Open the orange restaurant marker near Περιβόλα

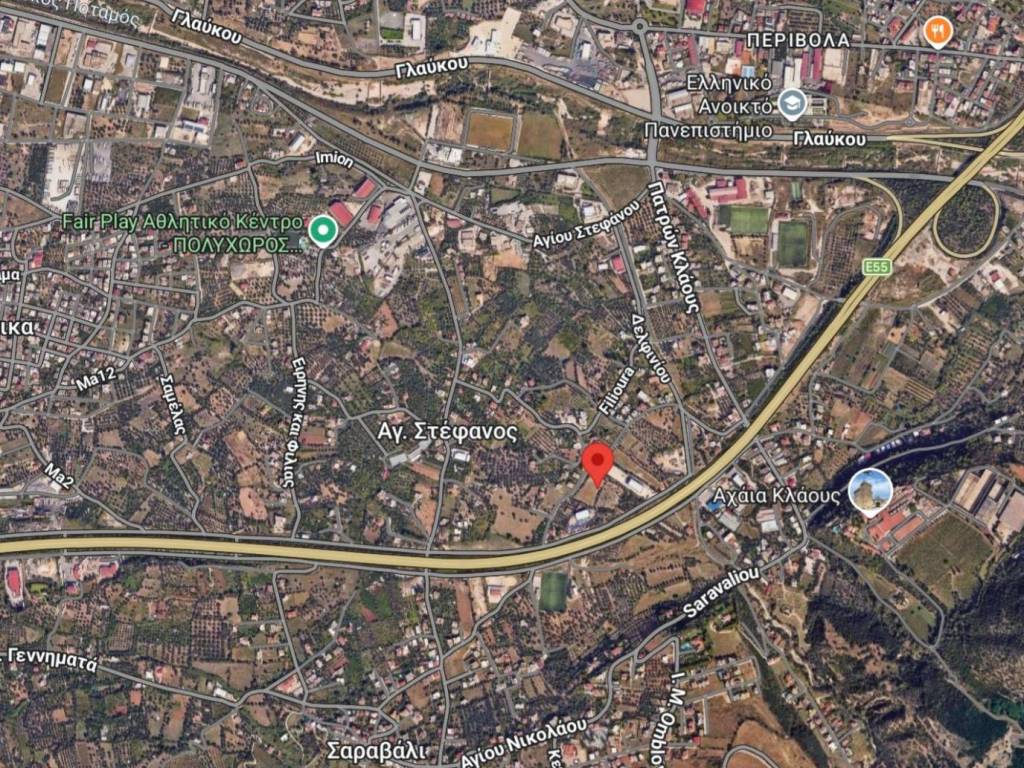click(x=937, y=32)
